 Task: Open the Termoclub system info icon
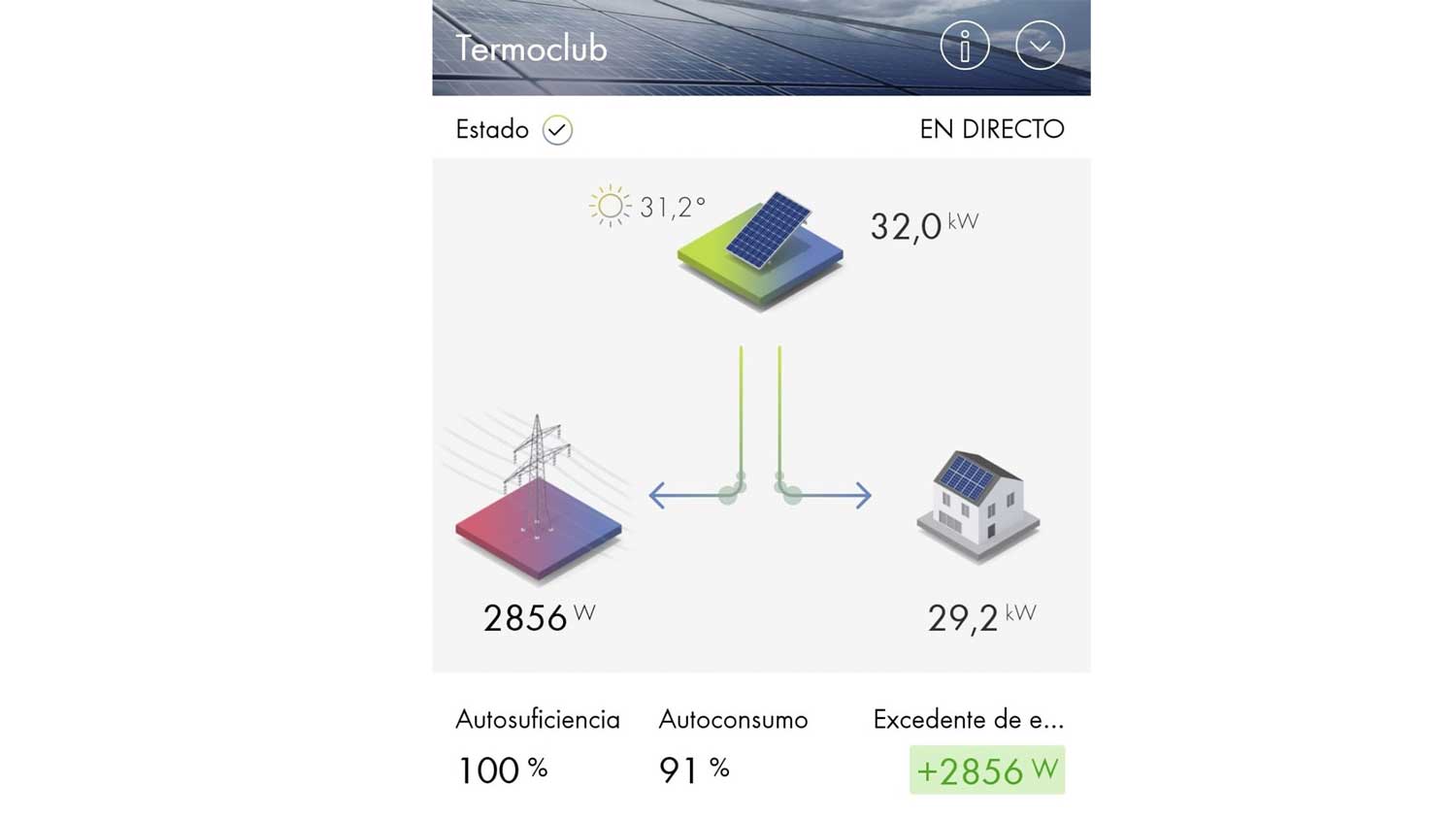point(964,46)
